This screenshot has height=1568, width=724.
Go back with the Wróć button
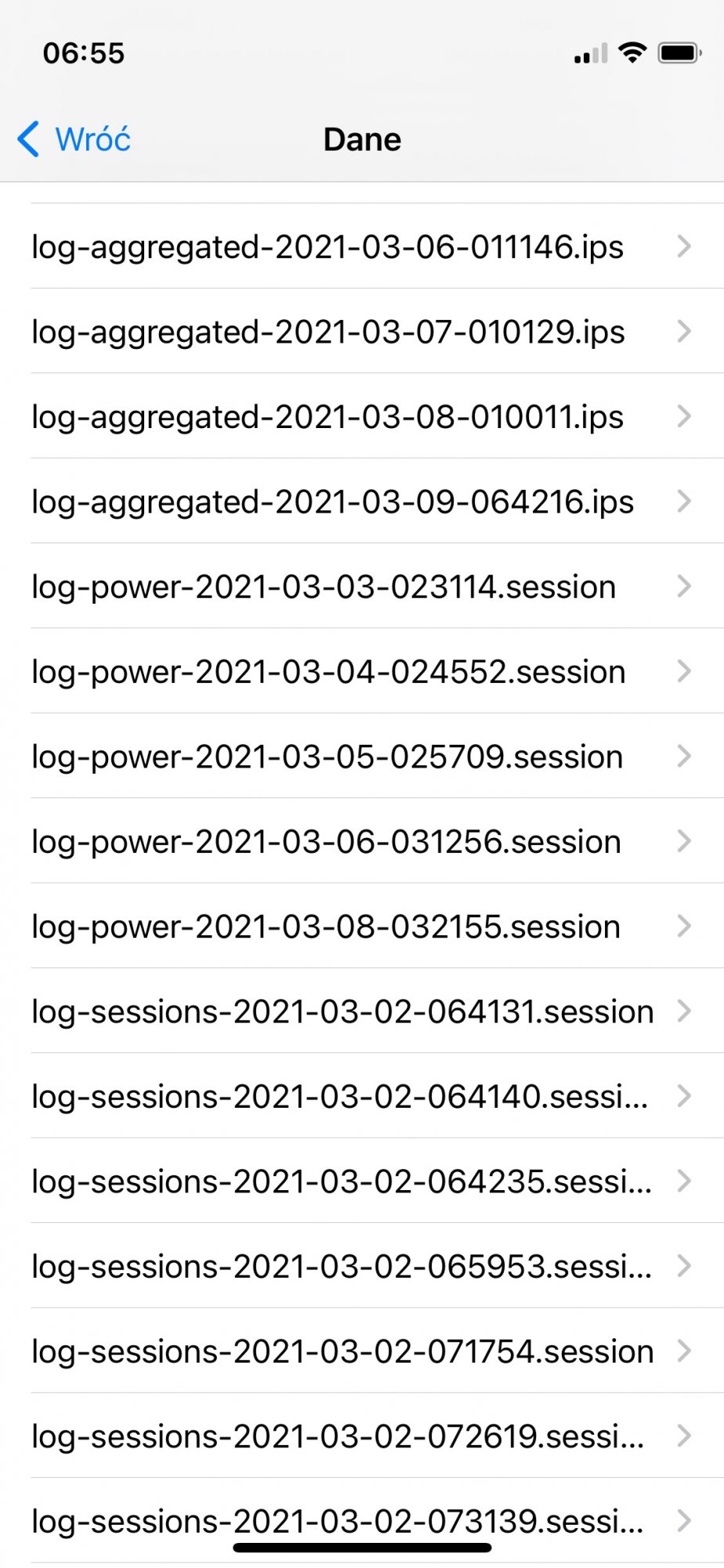(x=74, y=140)
